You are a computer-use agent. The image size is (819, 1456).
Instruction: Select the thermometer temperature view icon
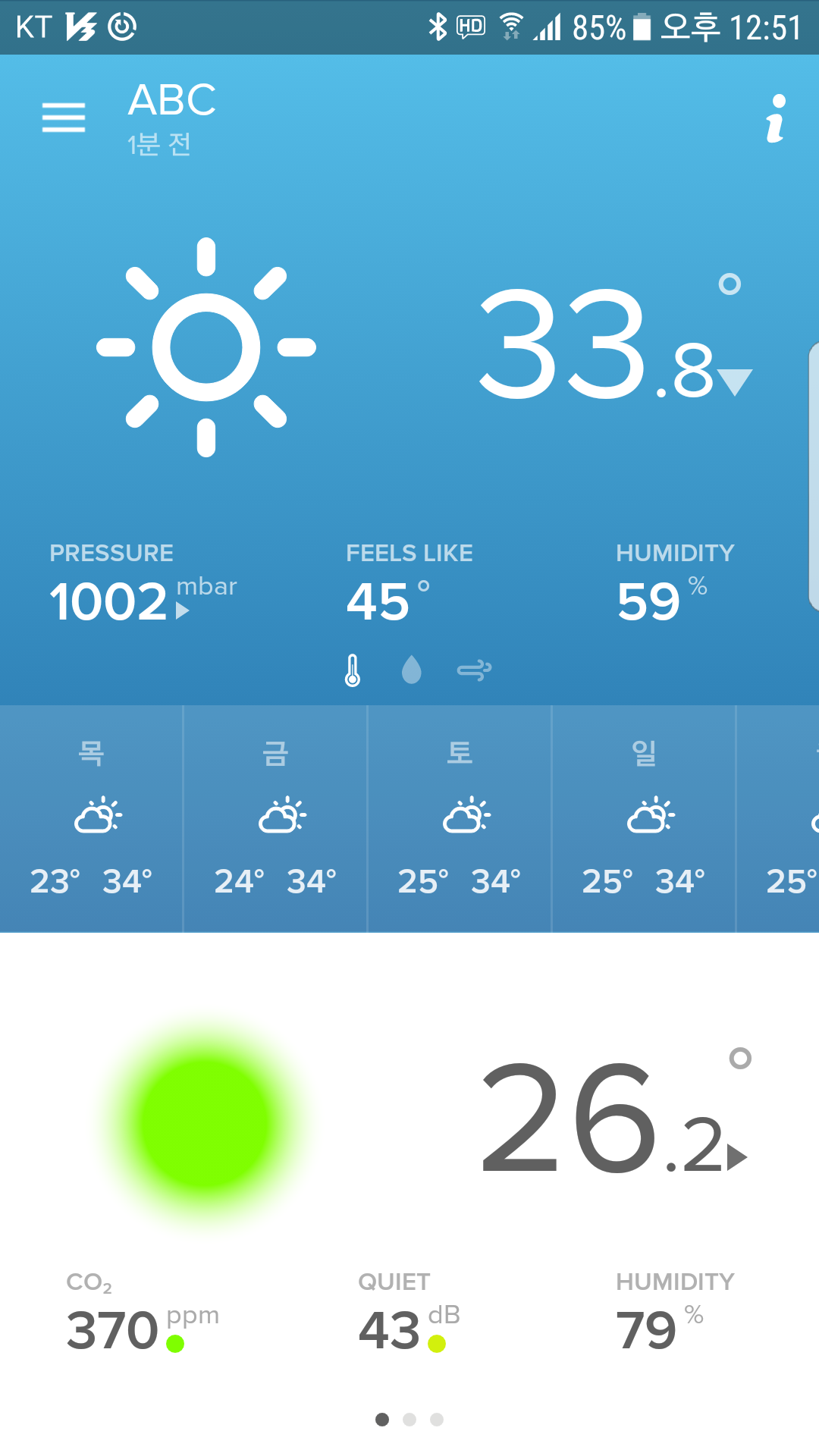coord(353,670)
